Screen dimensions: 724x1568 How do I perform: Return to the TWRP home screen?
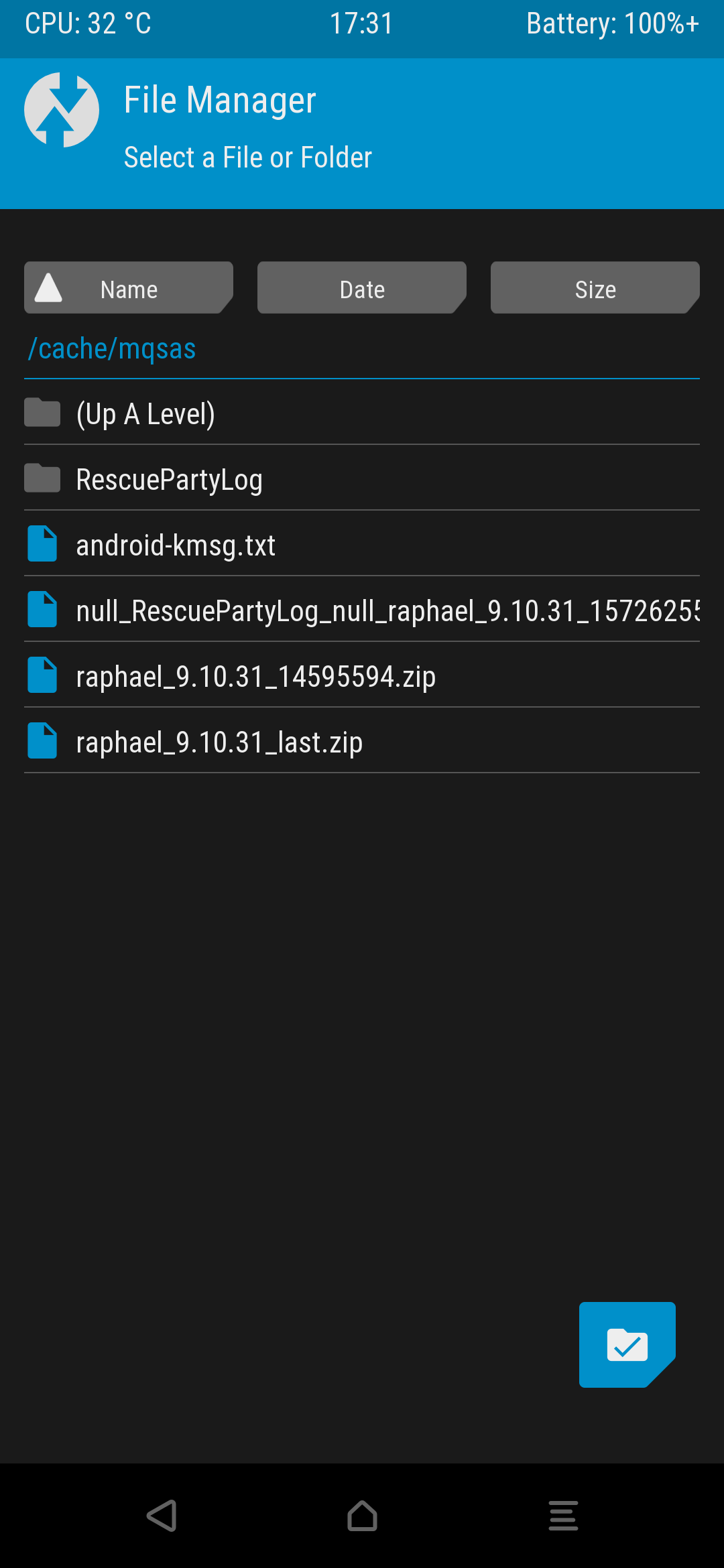click(362, 1516)
